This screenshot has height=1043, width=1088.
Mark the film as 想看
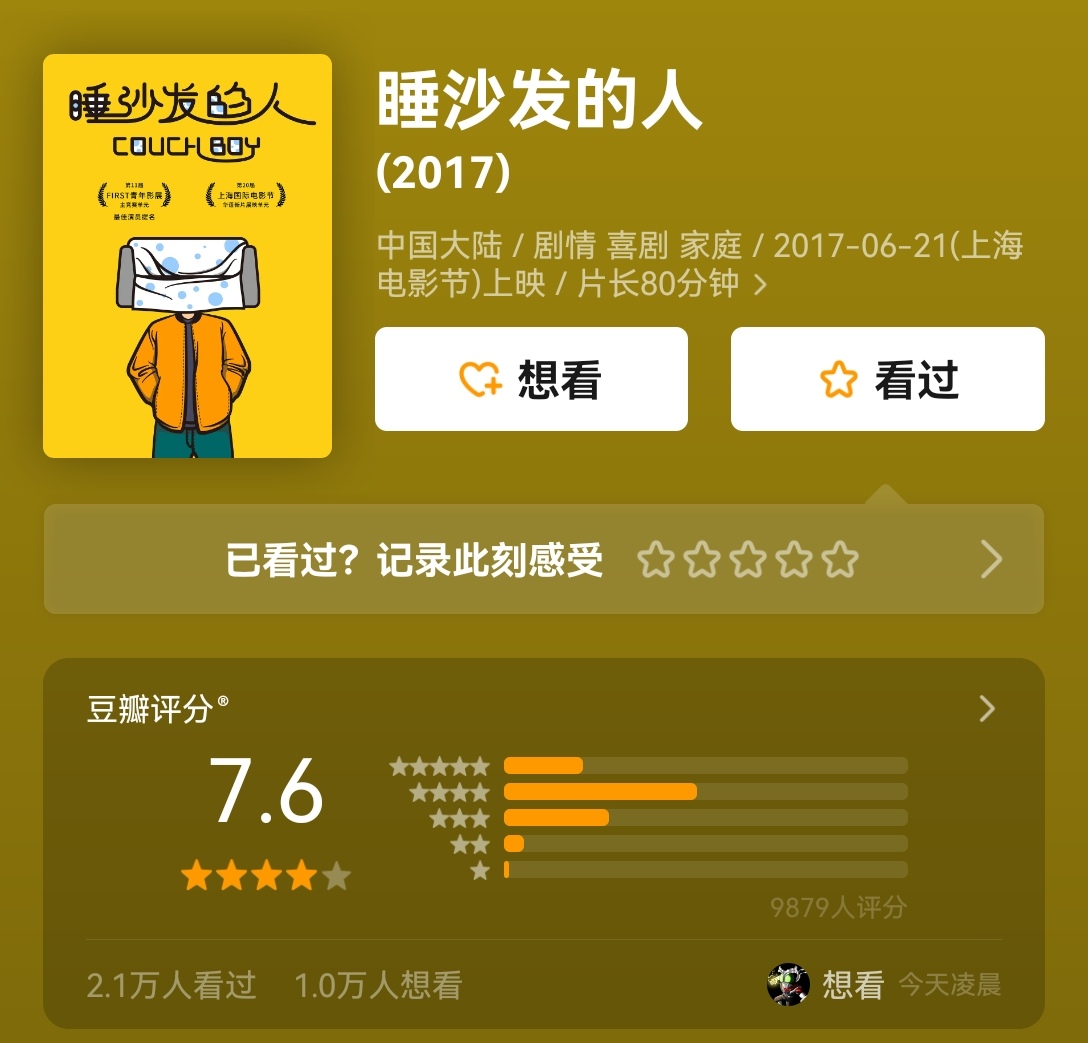[531, 379]
